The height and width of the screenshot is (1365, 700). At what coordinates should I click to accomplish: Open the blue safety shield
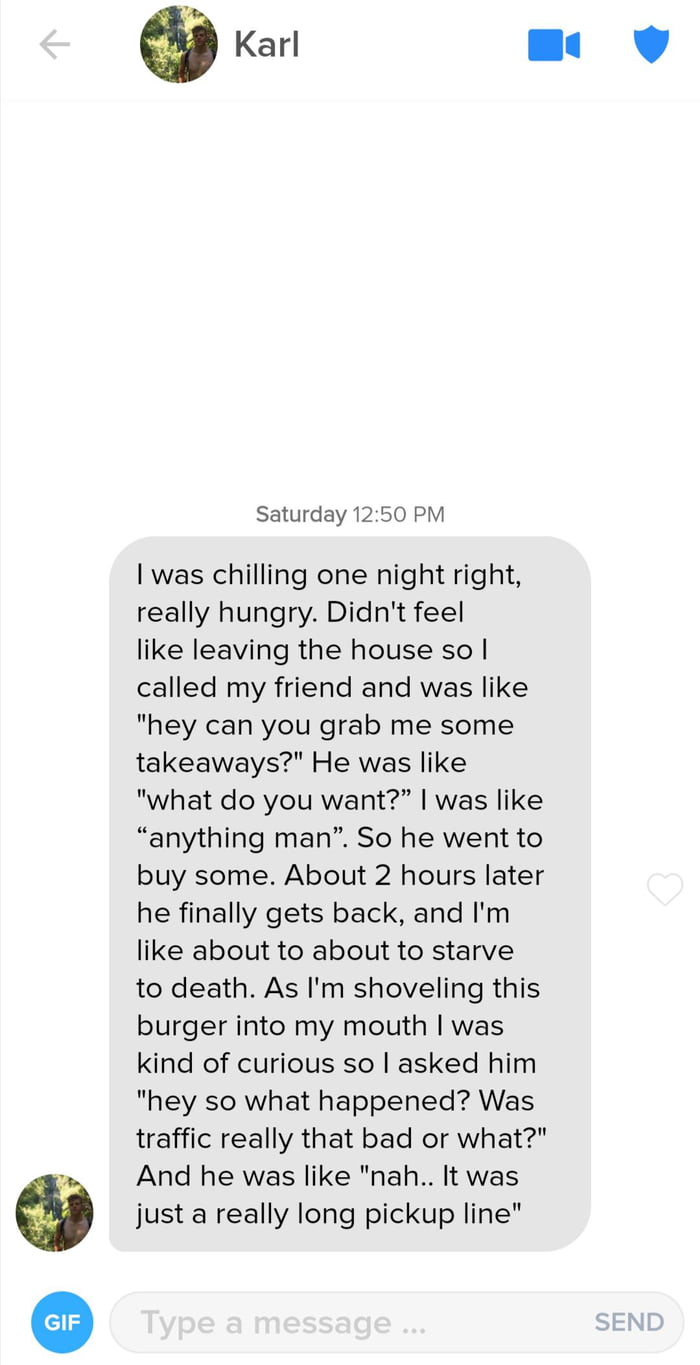tap(651, 44)
